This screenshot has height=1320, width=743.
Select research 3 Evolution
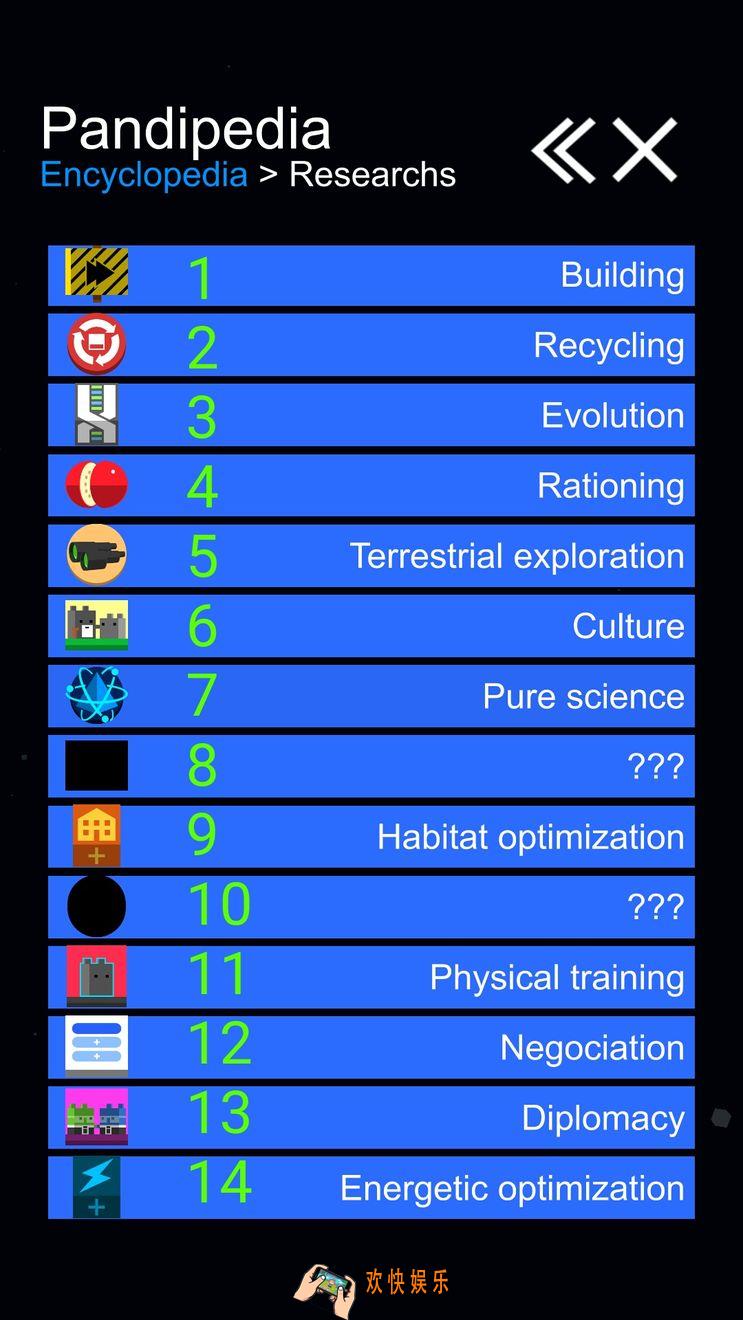pos(371,416)
